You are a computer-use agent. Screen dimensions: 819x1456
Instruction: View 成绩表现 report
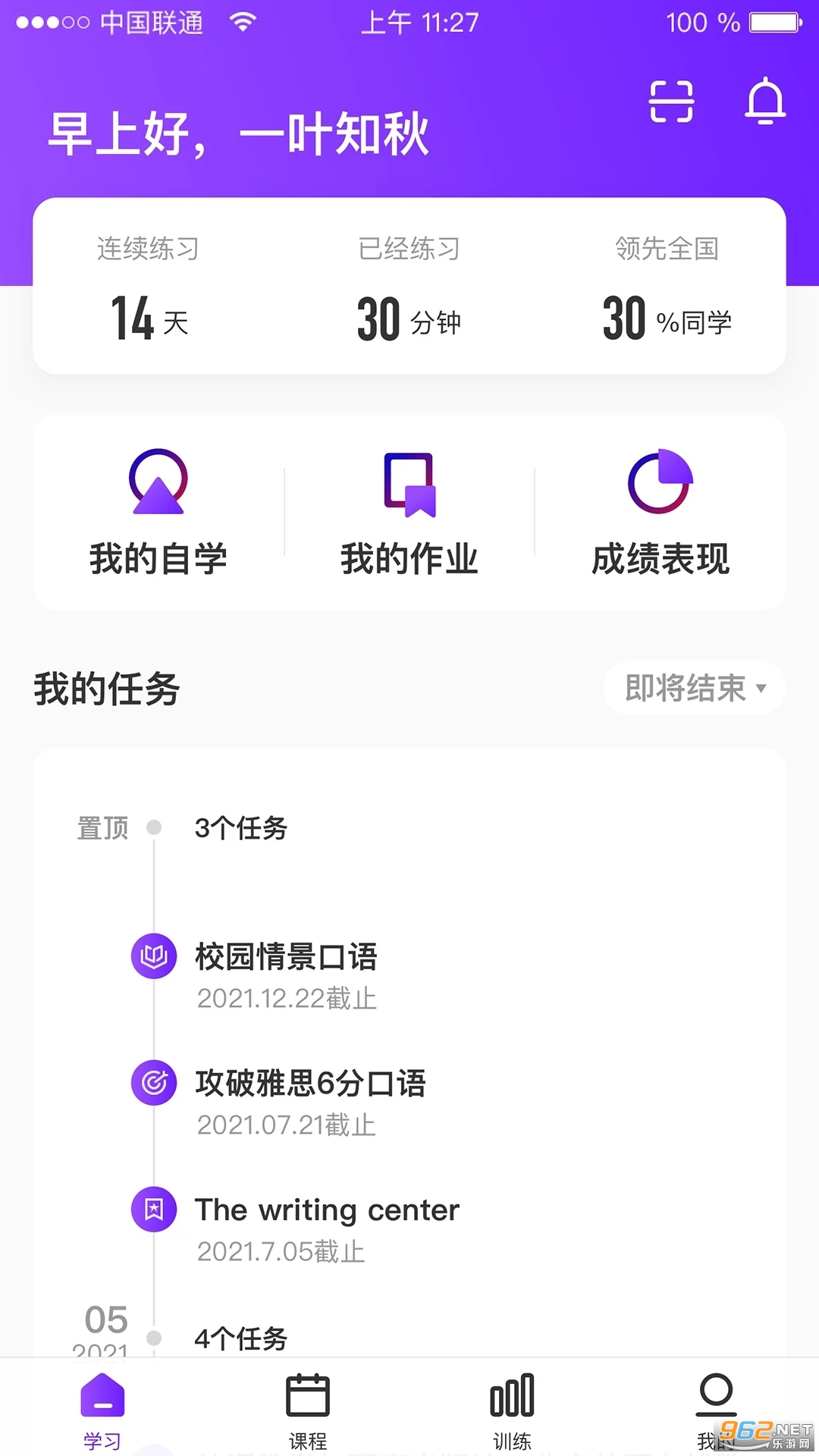[660, 513]
